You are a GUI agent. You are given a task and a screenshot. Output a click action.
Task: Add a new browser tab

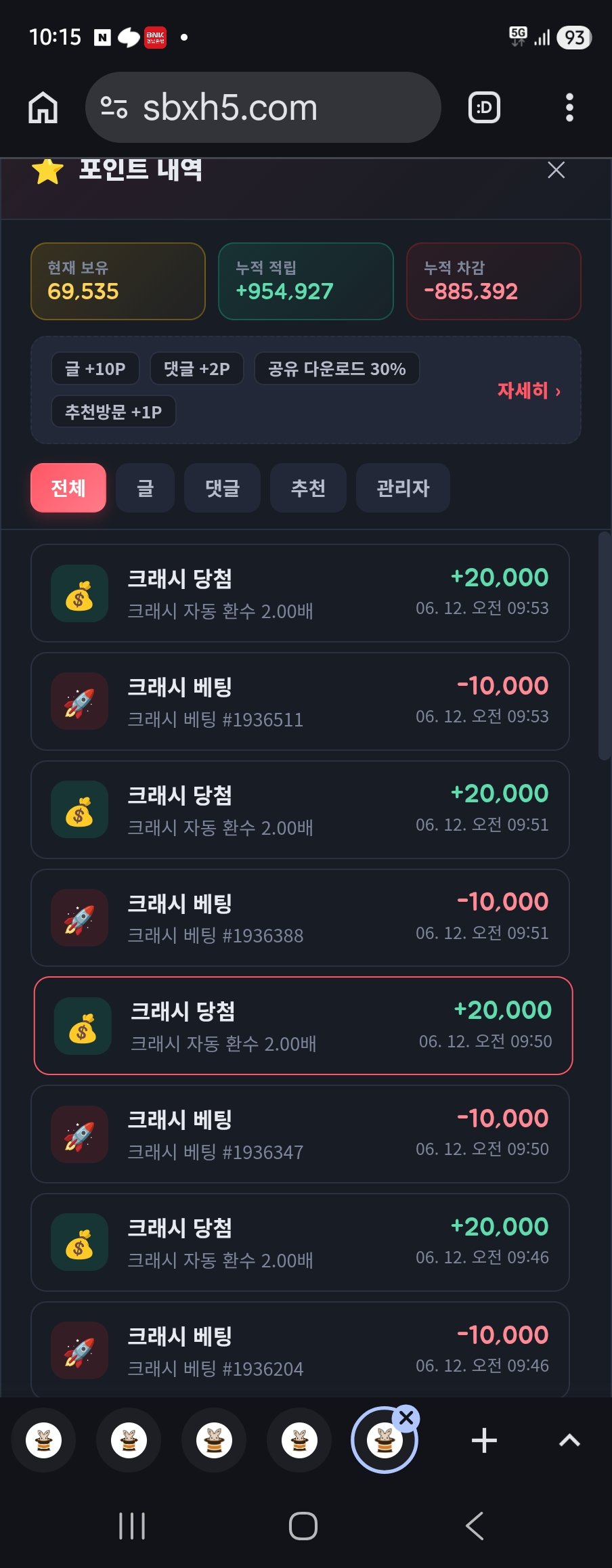[484, 1440]
